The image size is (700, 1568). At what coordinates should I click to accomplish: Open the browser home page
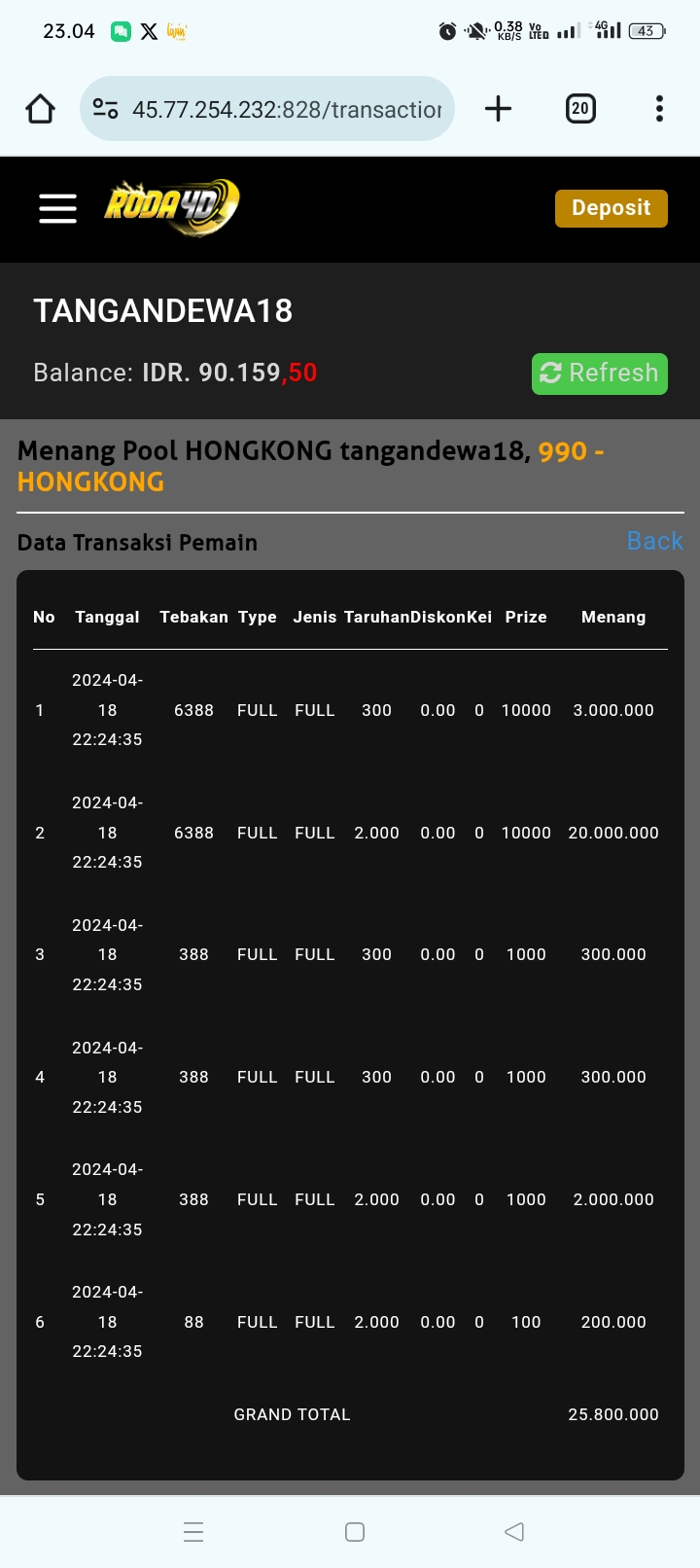pos(40,109)
